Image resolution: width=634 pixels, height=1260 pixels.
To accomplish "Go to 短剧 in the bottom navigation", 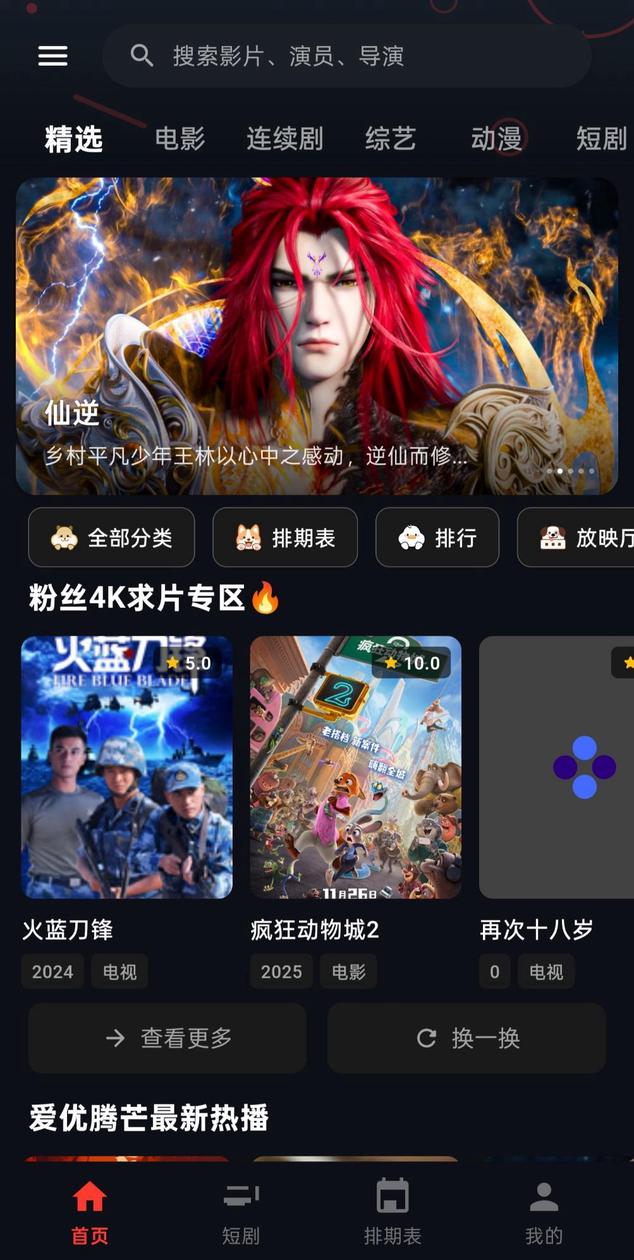I will 241,1211.
